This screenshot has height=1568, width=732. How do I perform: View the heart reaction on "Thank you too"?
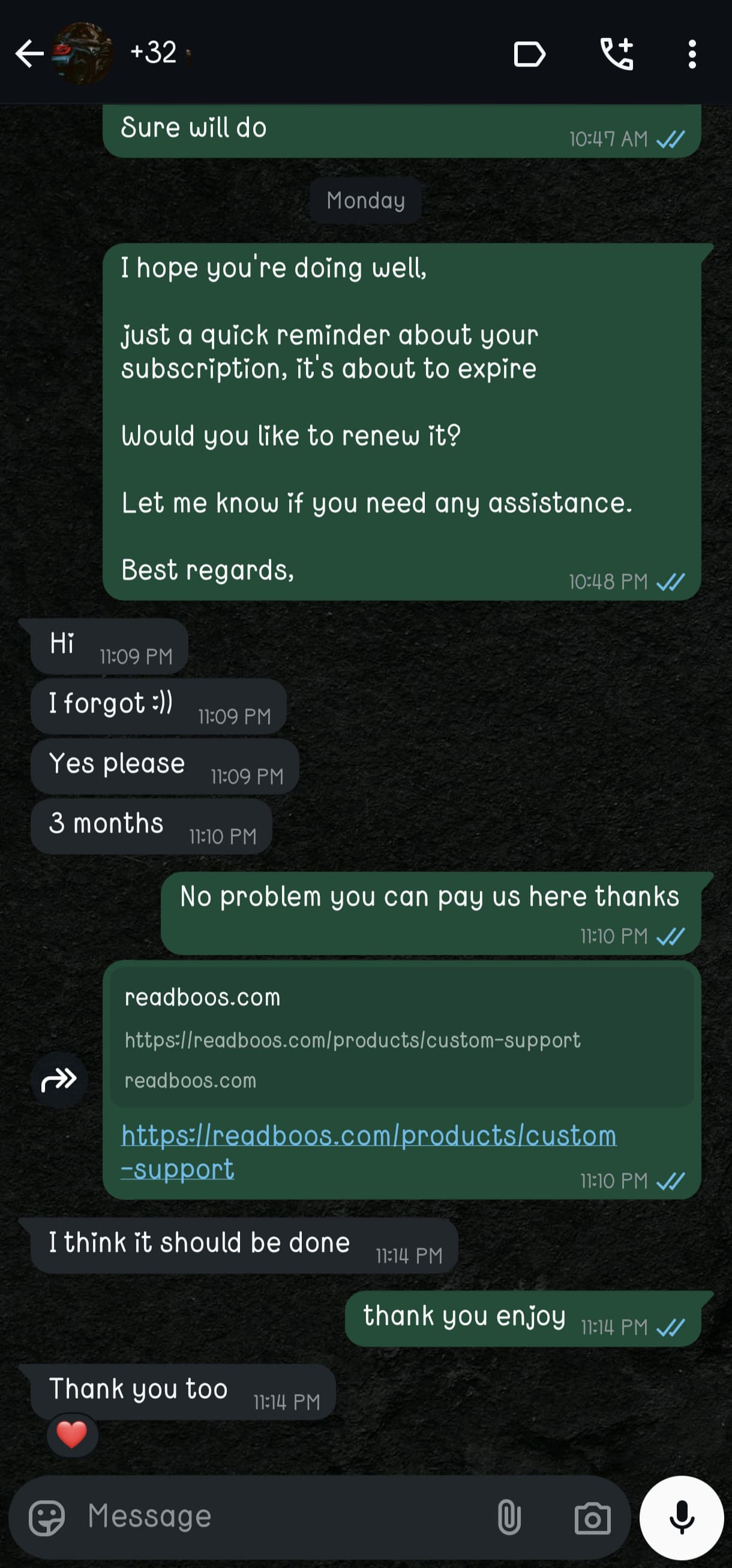click(72, 1435)
